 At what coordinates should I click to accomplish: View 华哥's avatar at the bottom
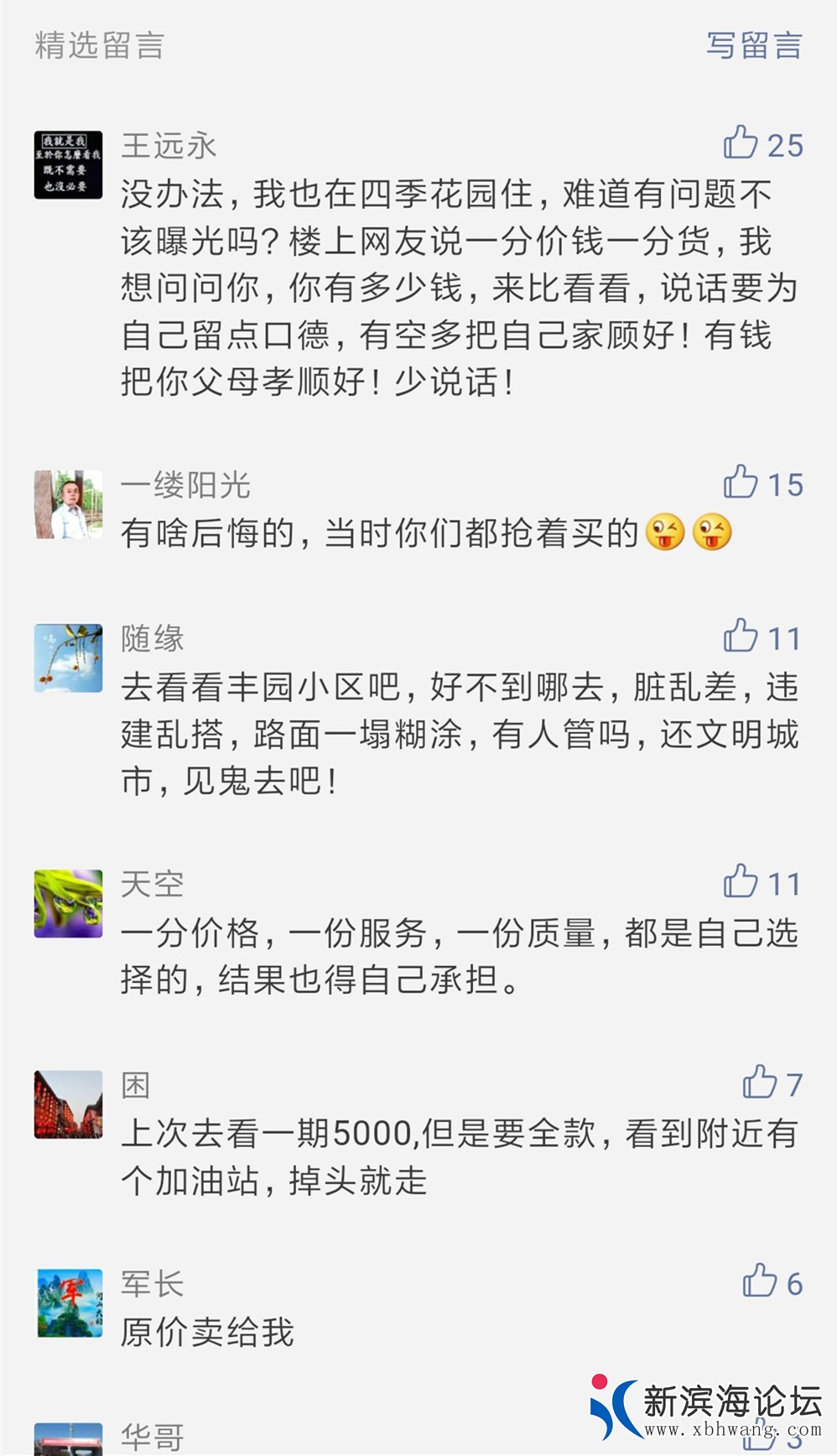click(x=67, y=1438)
